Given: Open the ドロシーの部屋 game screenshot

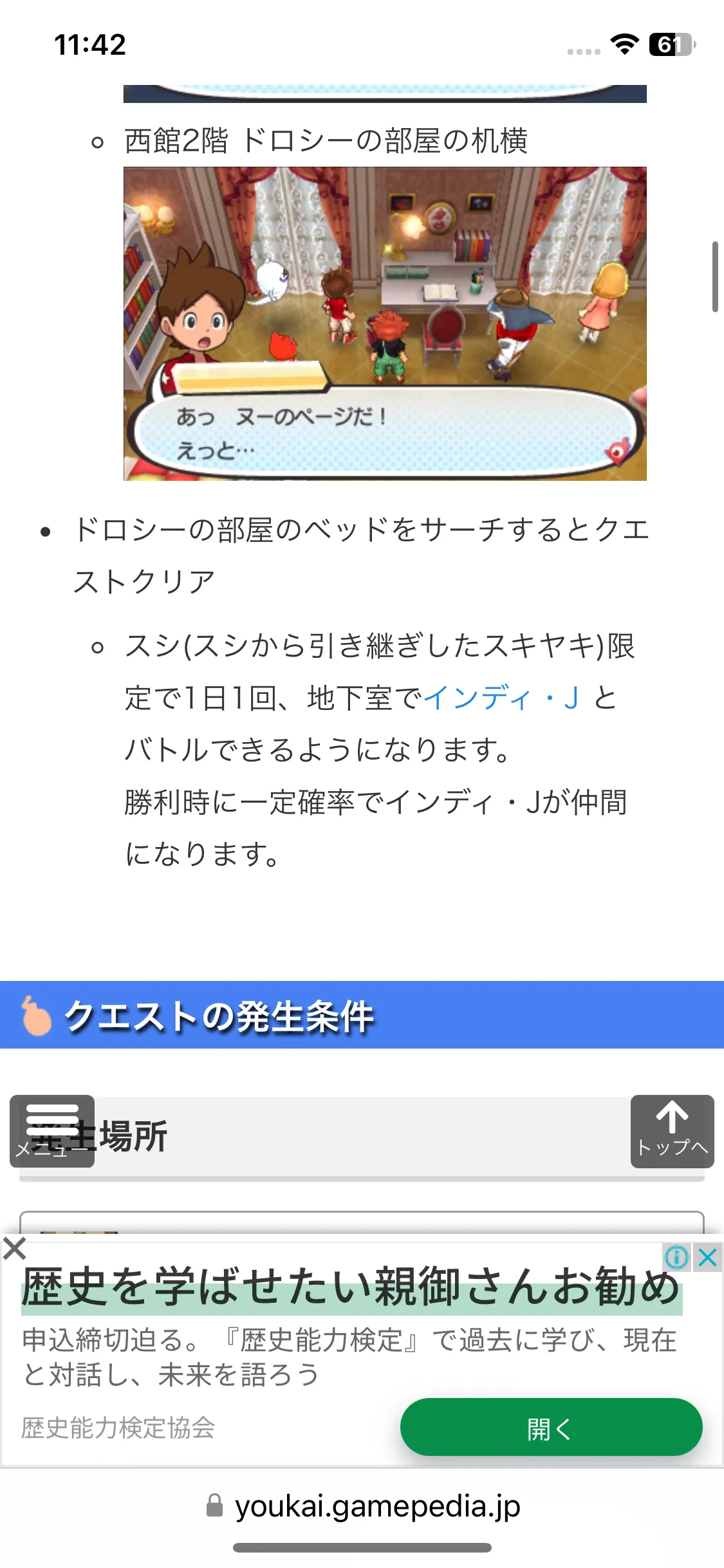Looking at the screenshot, I should (385, 324).
